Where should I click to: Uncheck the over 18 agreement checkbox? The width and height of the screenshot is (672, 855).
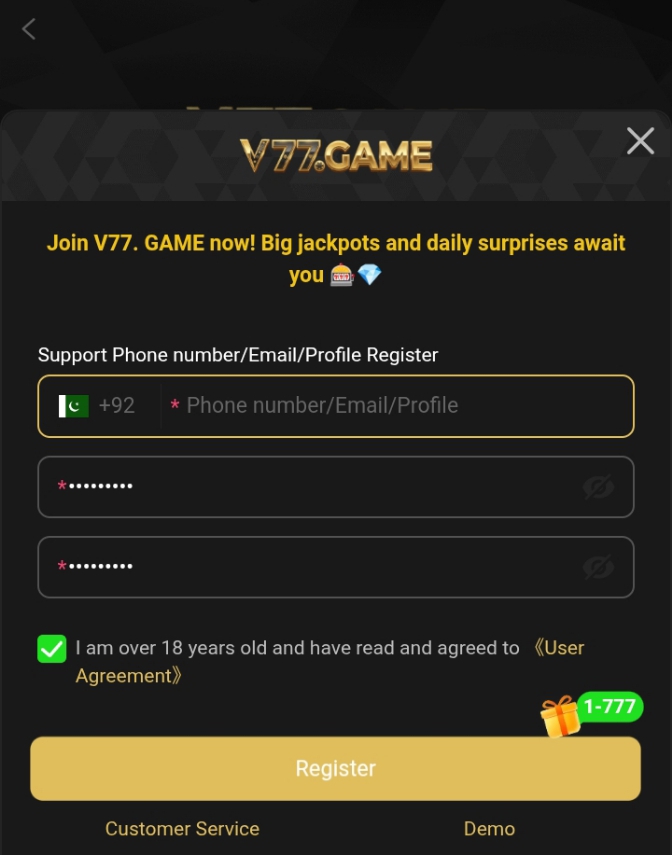[52, 649]
